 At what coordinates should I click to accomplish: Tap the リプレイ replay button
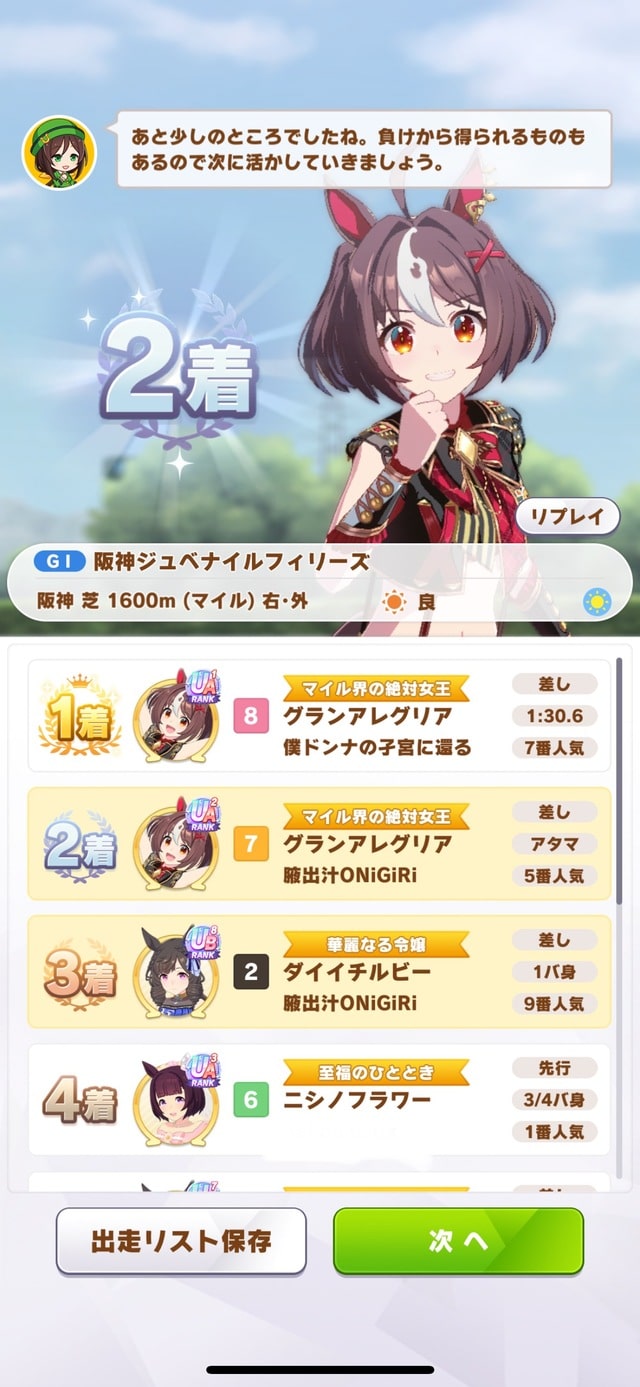click(567, 517)
